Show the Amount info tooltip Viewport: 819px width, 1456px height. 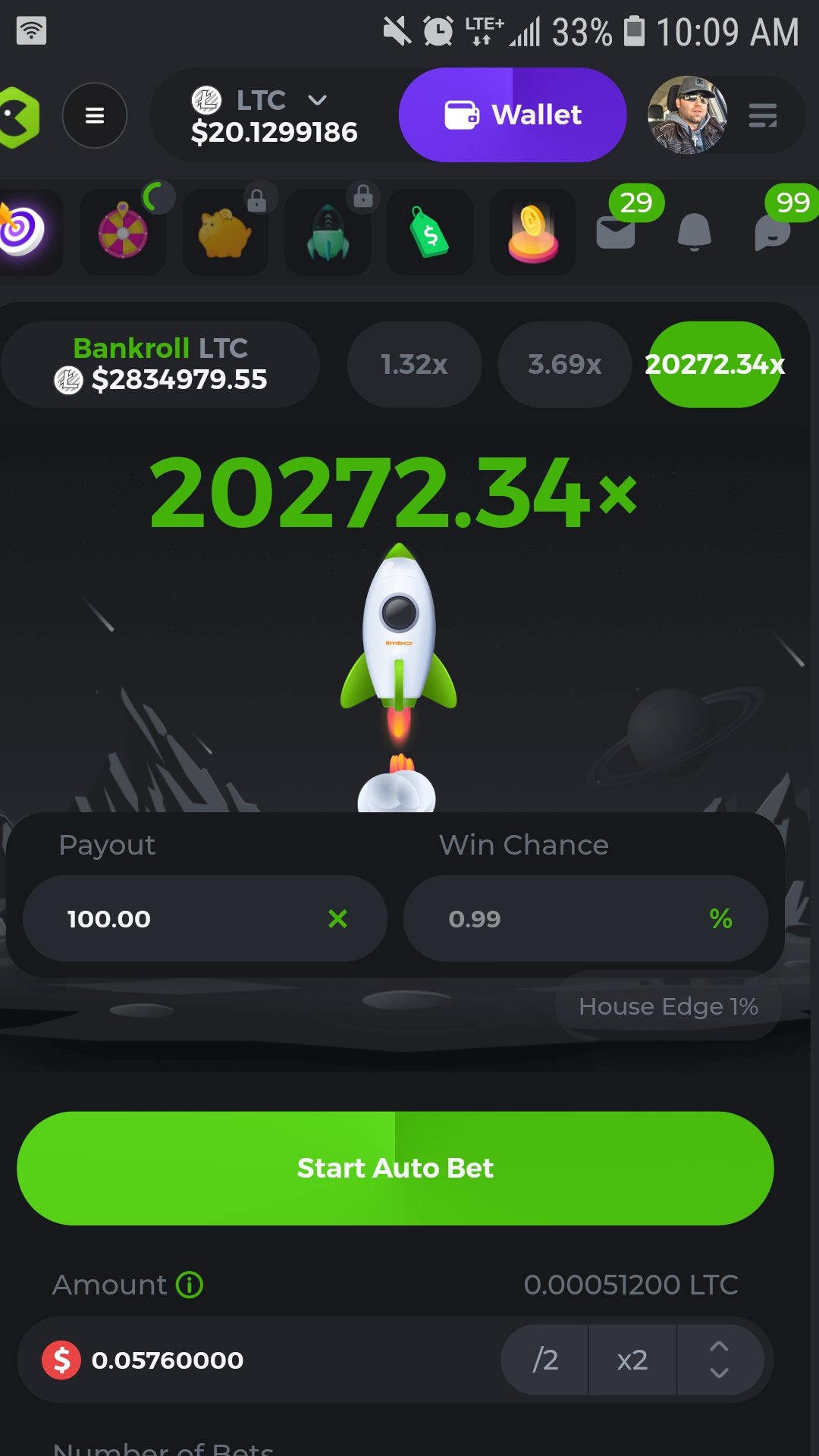[190, 1285]
